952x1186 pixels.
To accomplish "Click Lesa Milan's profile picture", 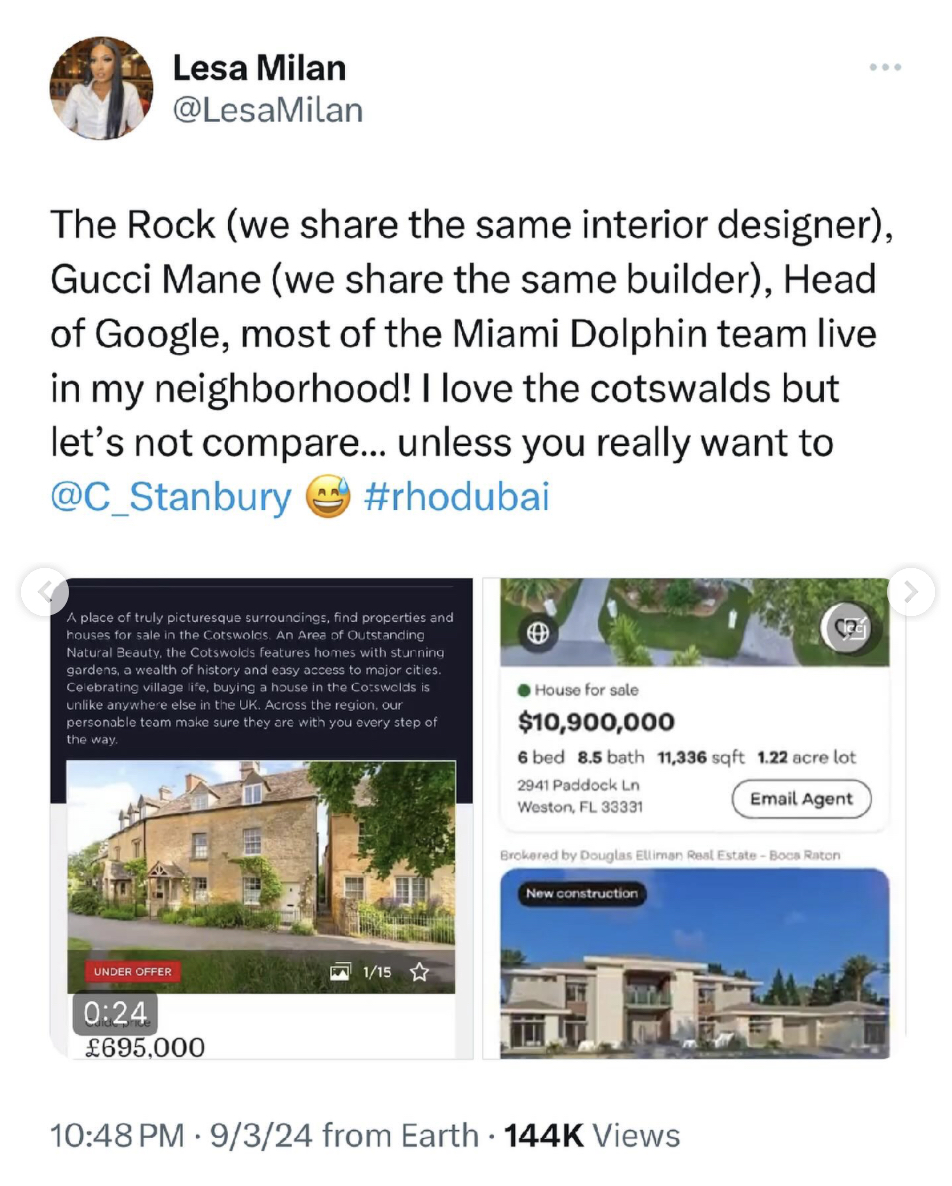I will [100, 88].
